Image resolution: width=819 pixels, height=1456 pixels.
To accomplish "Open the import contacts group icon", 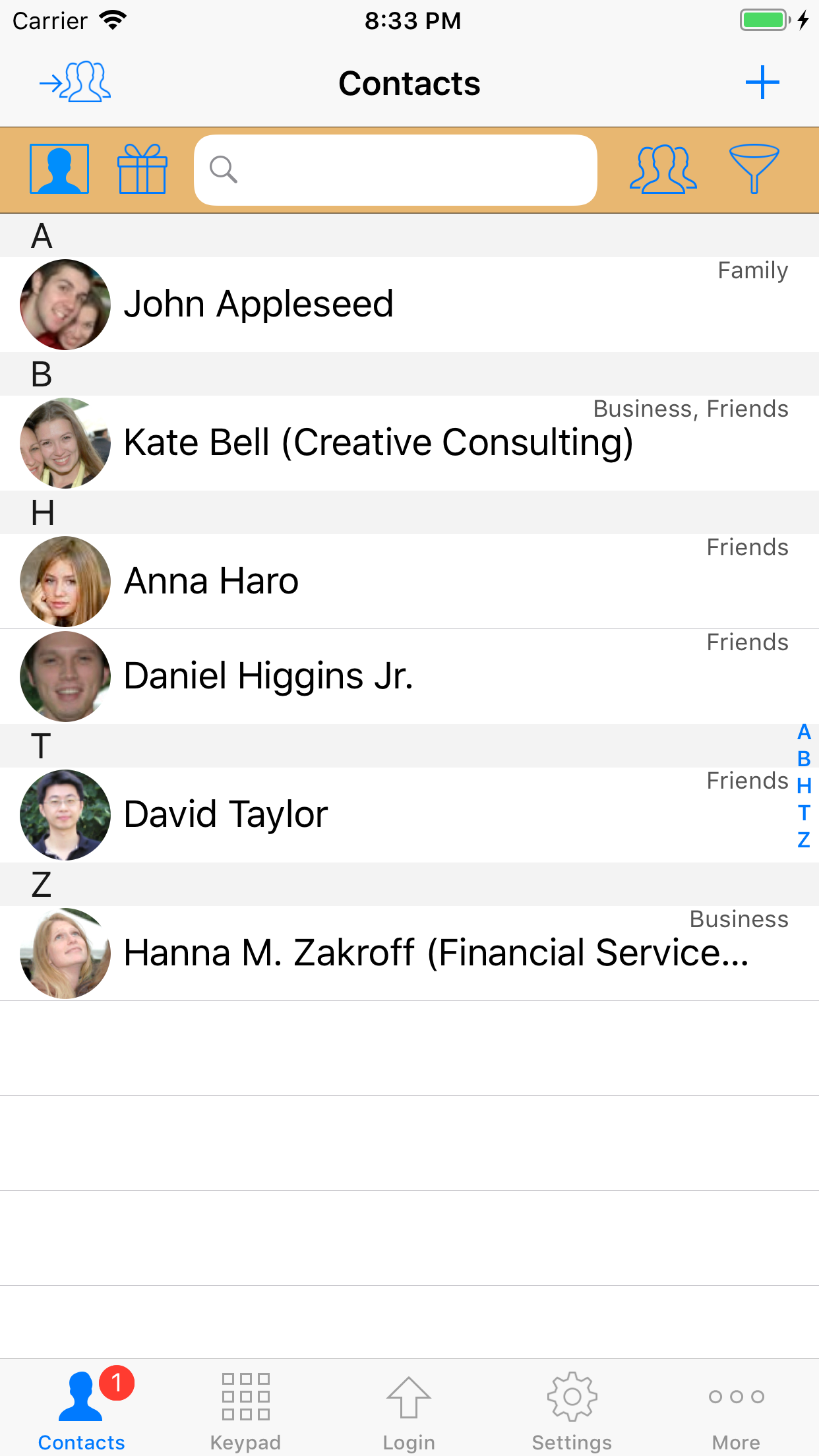I will [x=76, y=82].
